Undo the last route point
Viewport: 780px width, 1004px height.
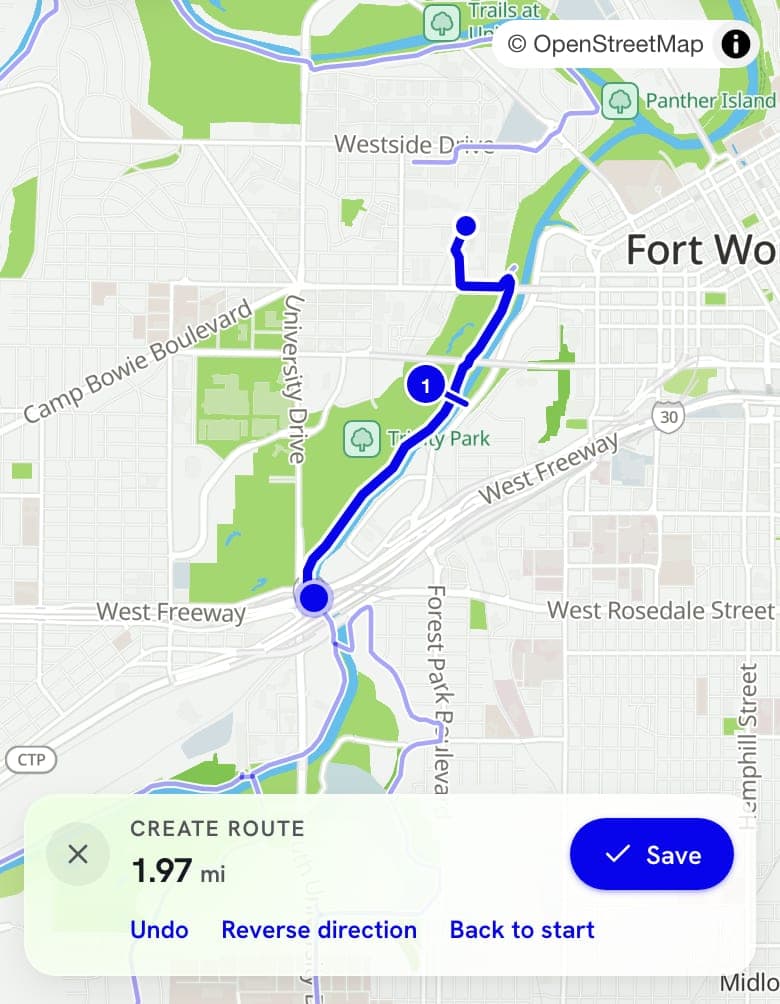159,930
